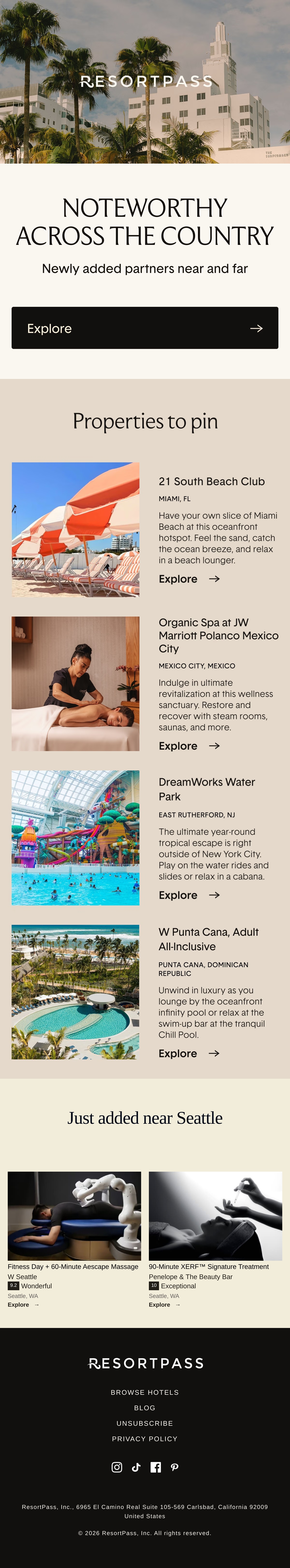Image resolution: width=290 pixels, height=1568 pixels.
Task: Open ResortPass on TikTok
Action: pos(136,1467)
